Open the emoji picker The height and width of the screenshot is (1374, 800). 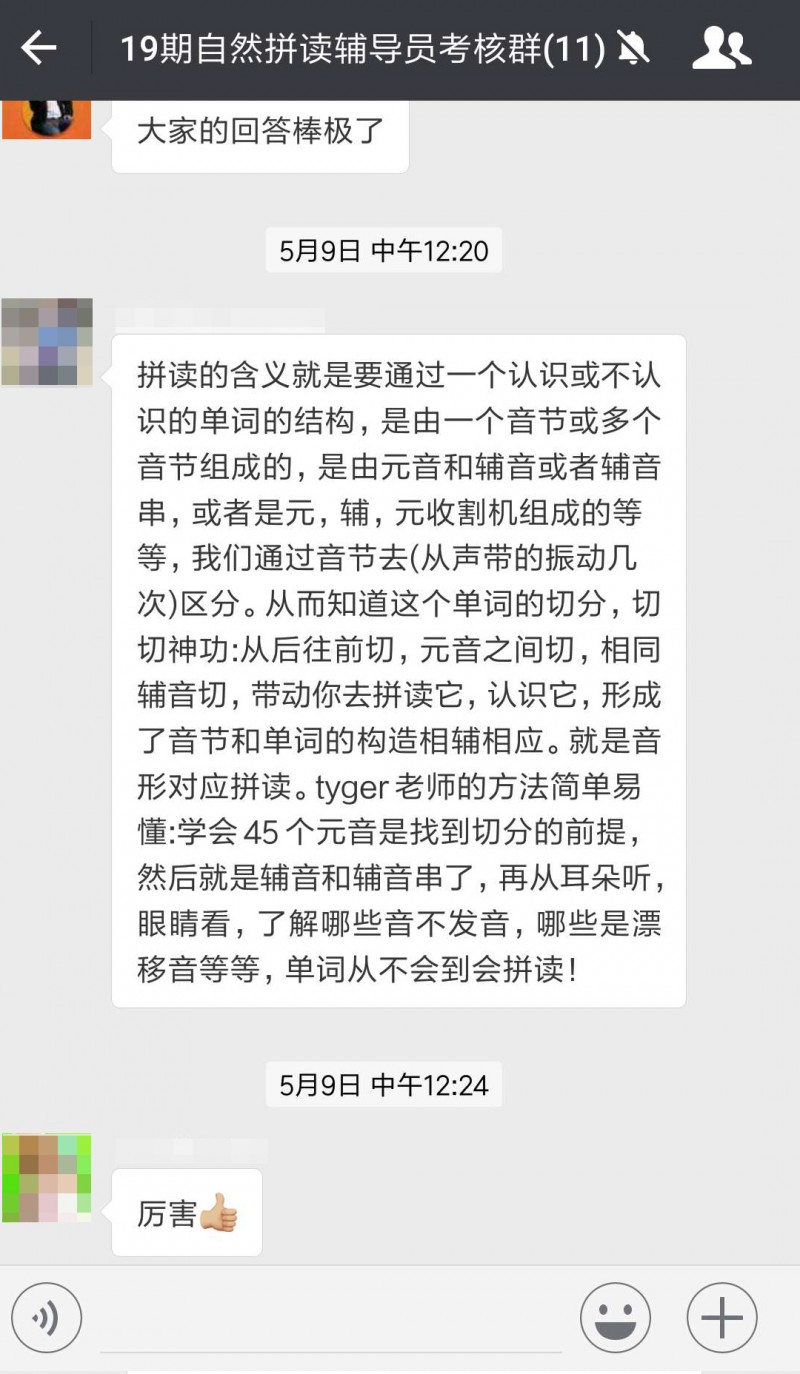tap(615, 1318)
